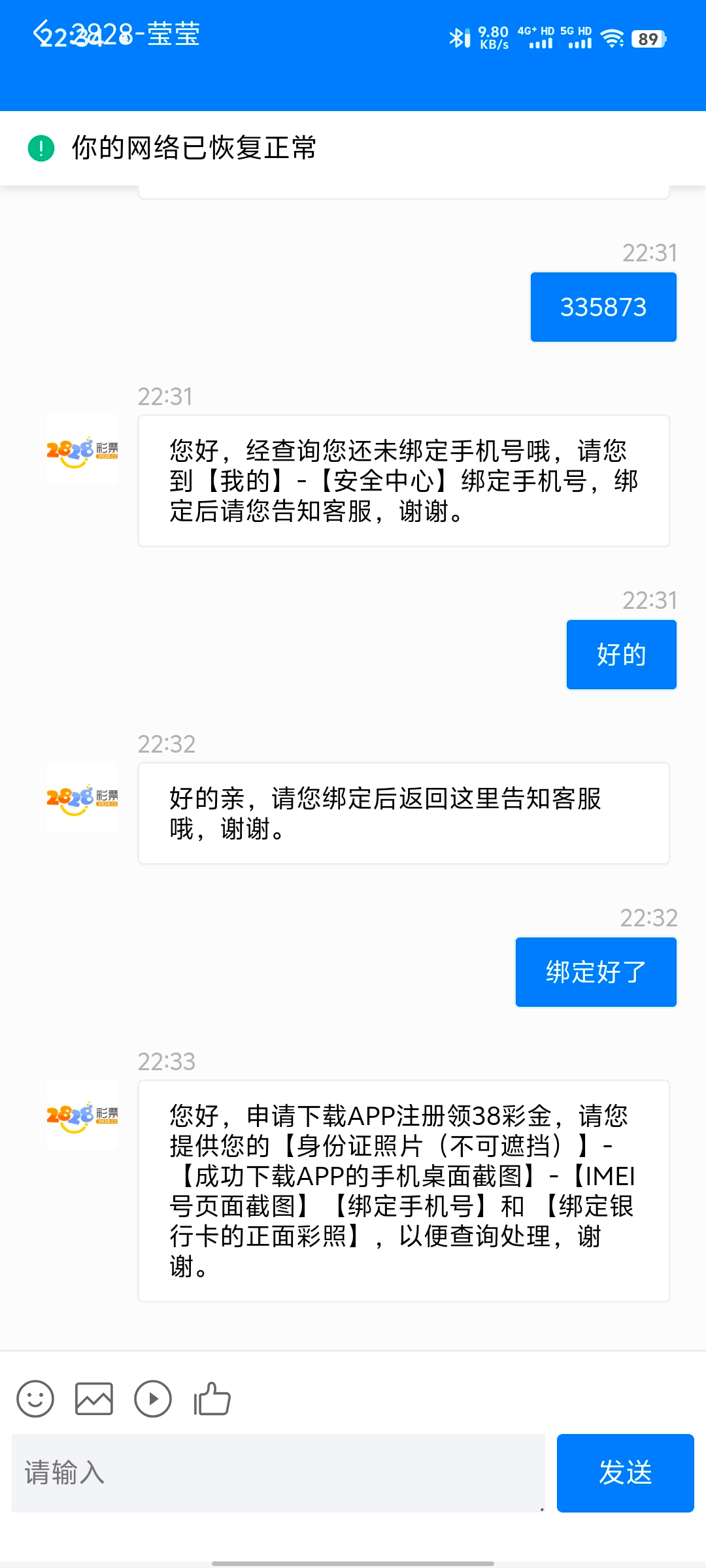Open the emoji picker
The image size is (706, 1568).
pos(35,1399)
